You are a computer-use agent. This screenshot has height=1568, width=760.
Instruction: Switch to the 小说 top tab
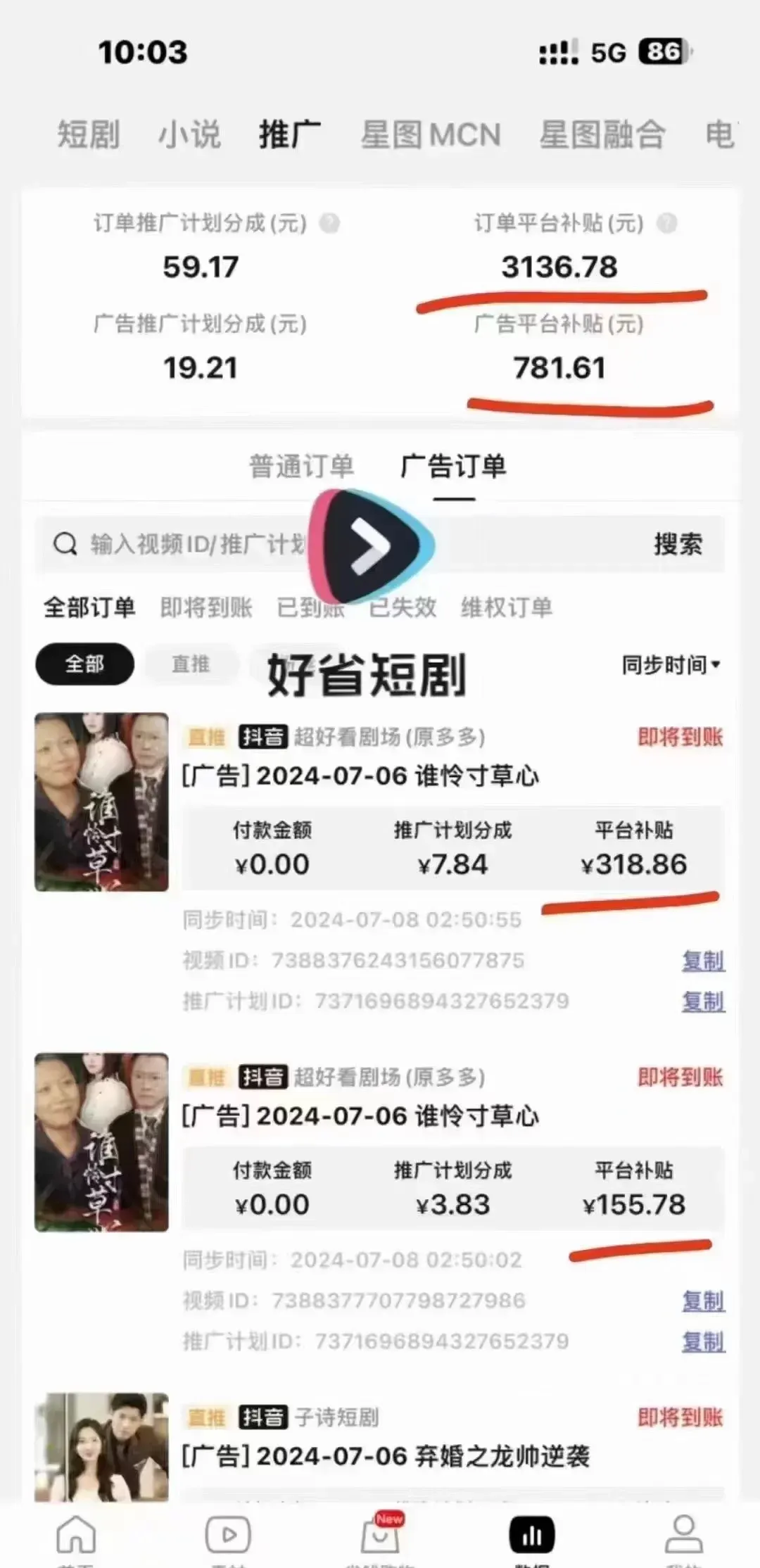click(x=189, y=134)
